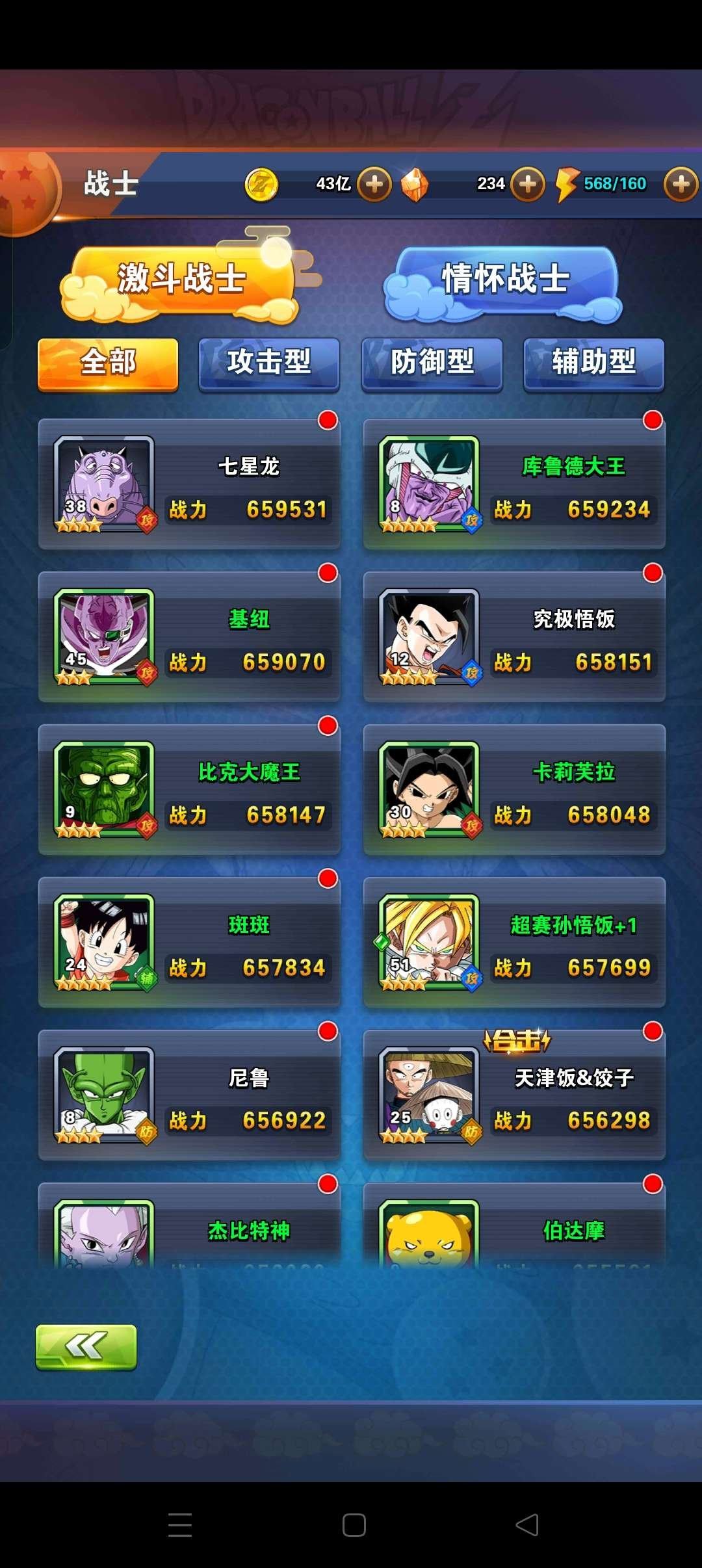Image resolution: width=702 pixels, height=1568 pixels.
Task: Tap the plus button next to 568/160 energy
Action: pos(681,184)
